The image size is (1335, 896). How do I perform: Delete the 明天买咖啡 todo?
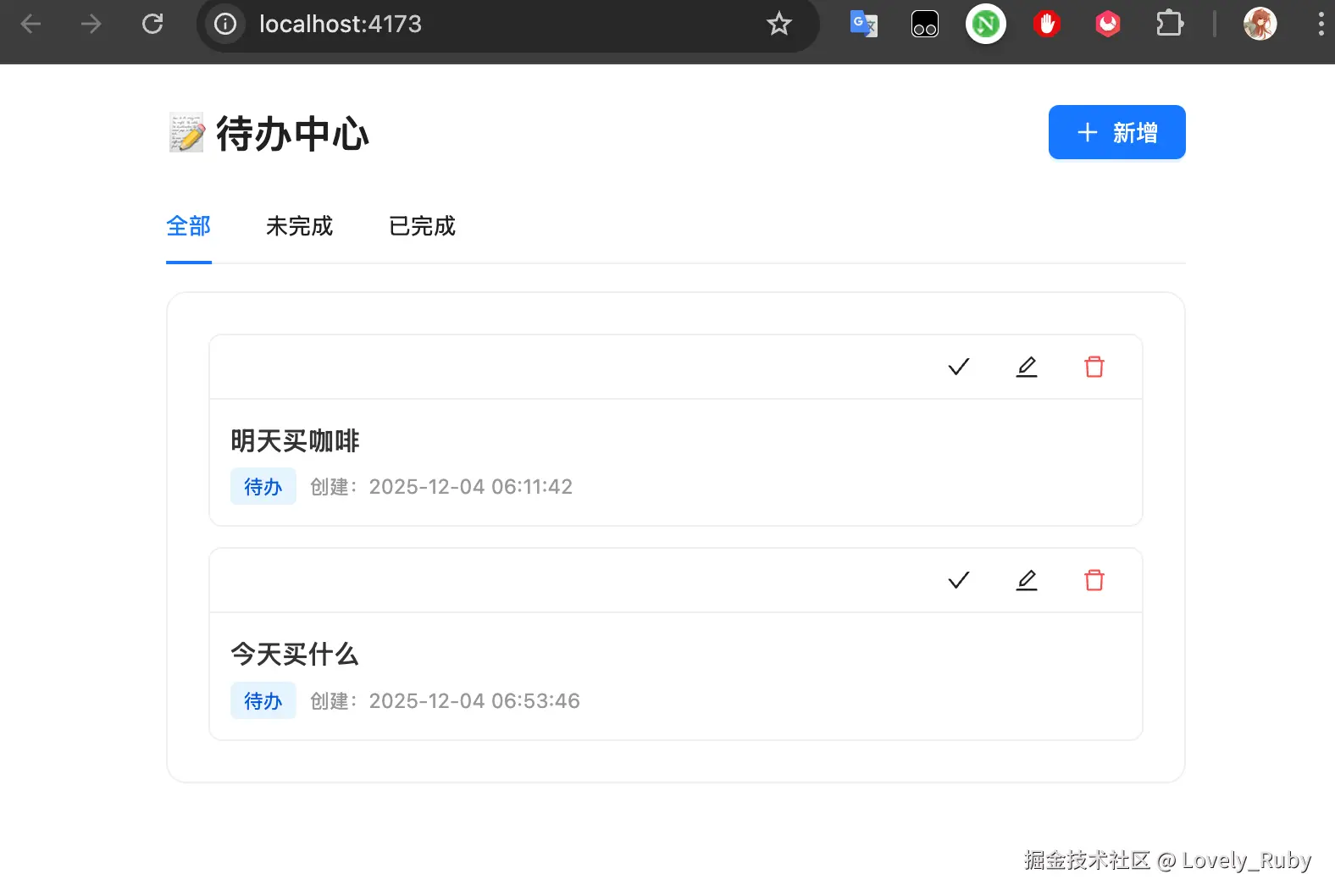point(1094,367)
